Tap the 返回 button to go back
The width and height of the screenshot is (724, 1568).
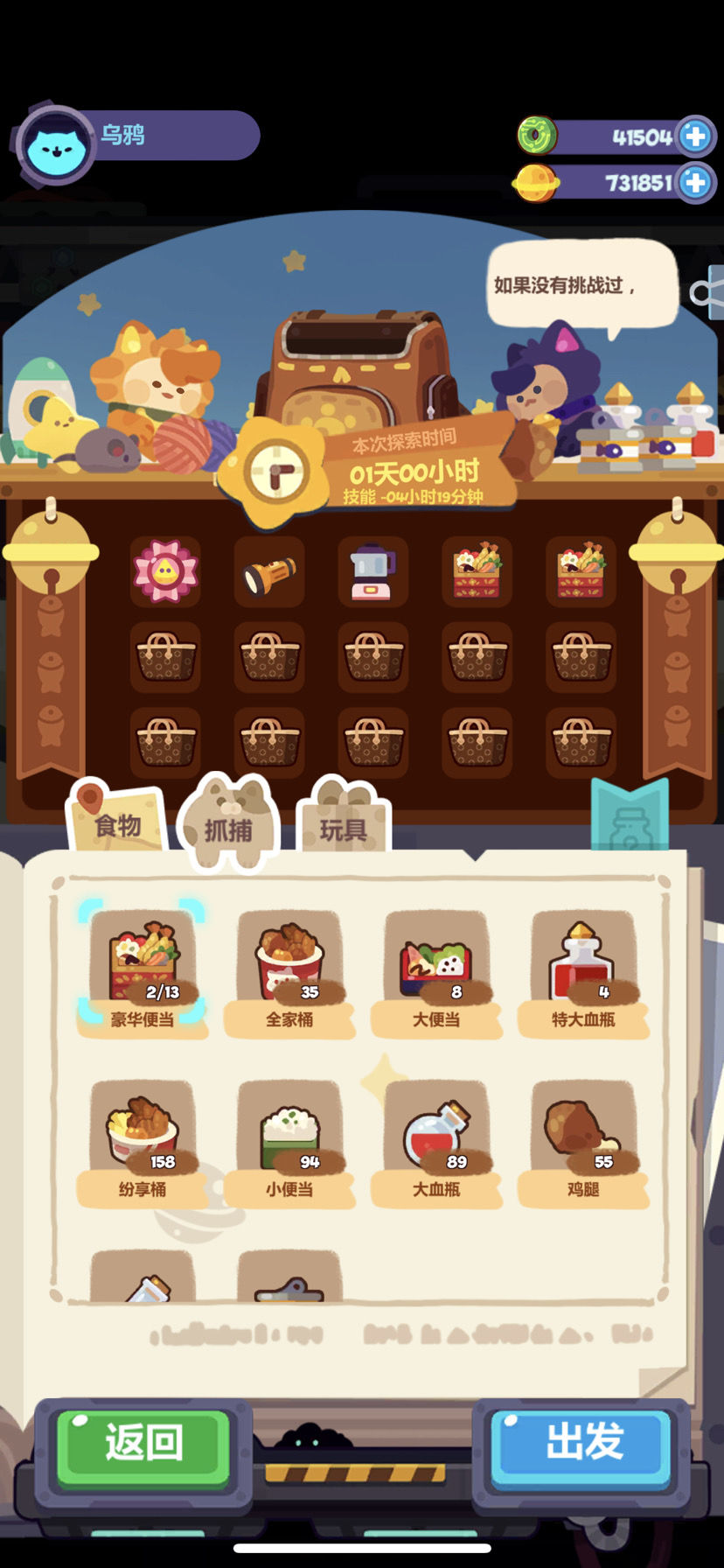click(x=143, y=1443)
